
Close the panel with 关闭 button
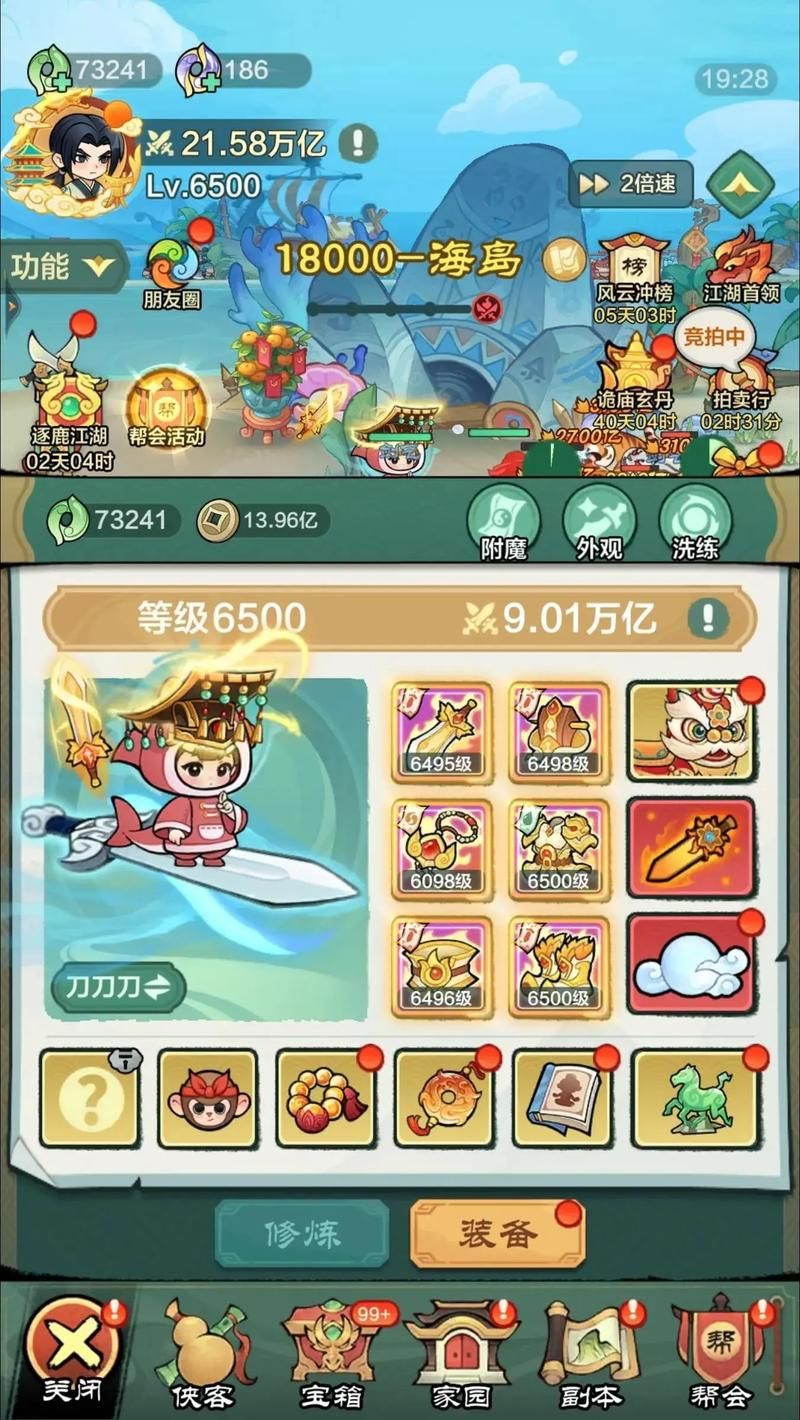point(73,1350)
